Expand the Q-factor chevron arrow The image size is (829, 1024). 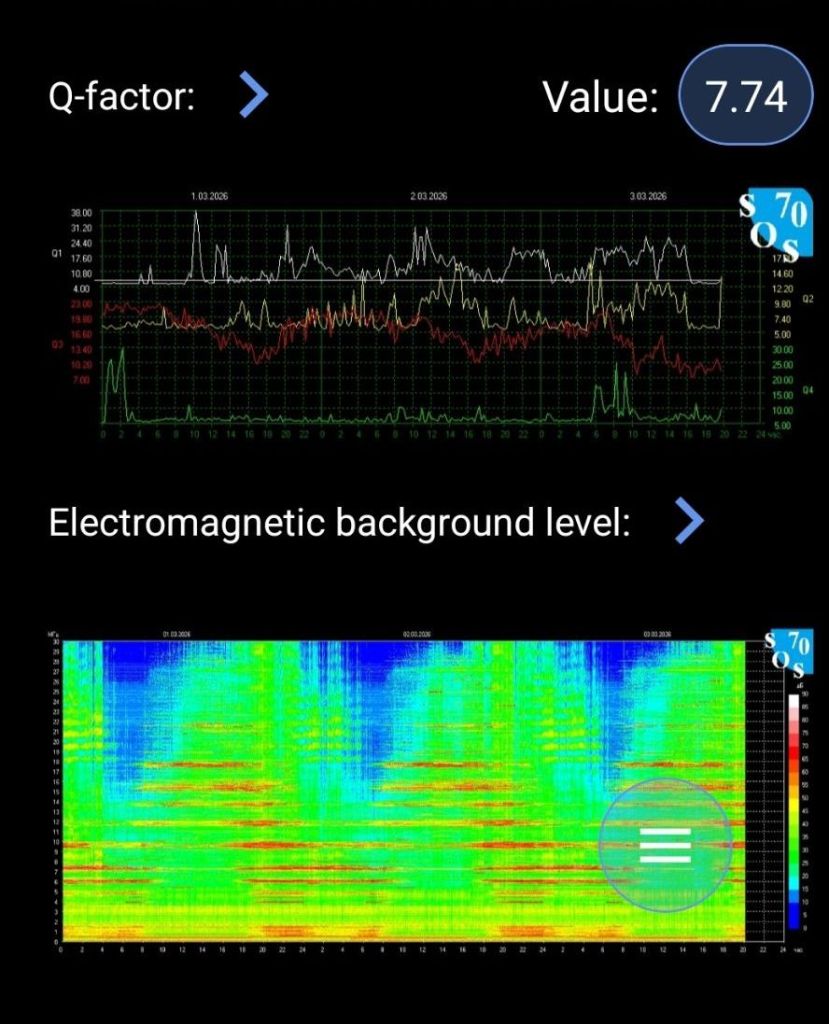point(255,96)
